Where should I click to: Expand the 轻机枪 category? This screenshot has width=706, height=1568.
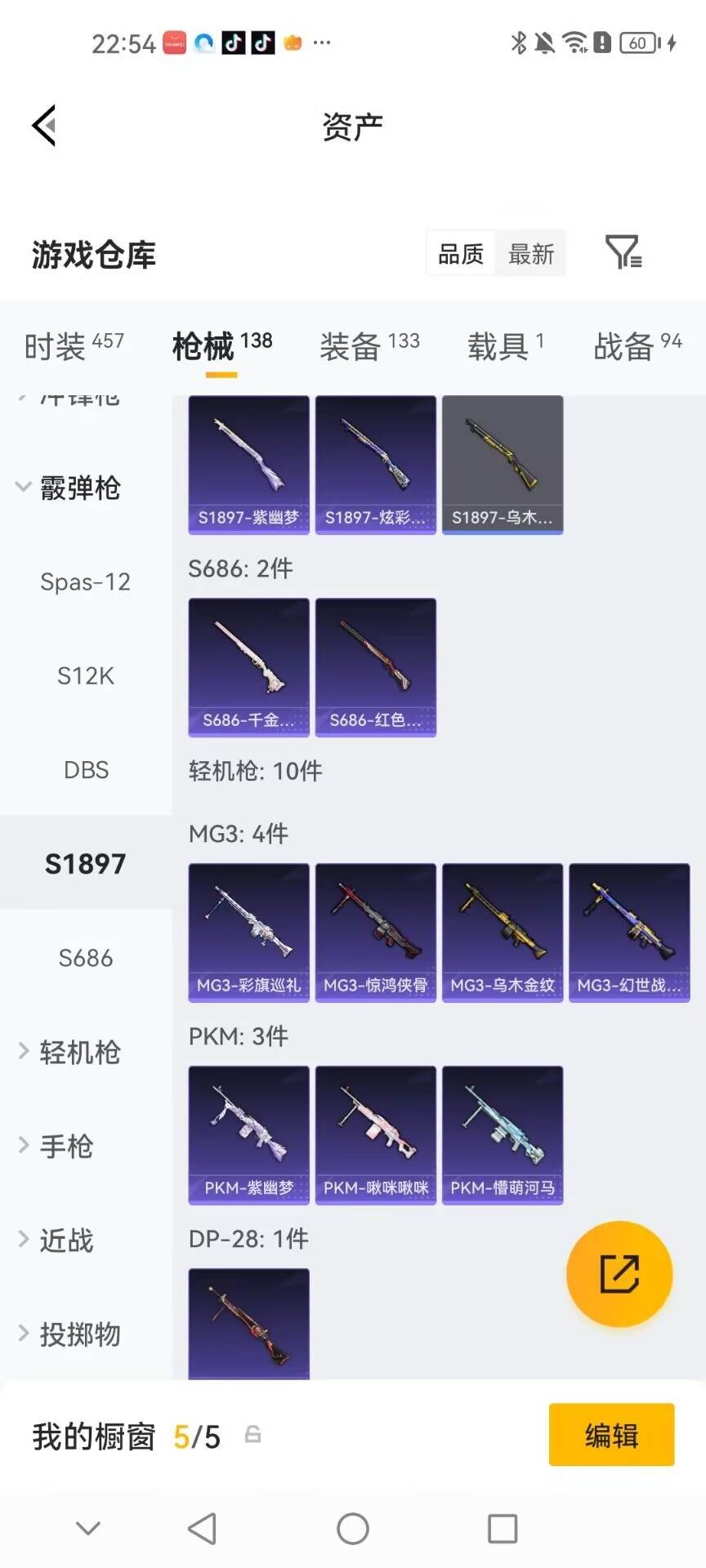[69, 1052]
